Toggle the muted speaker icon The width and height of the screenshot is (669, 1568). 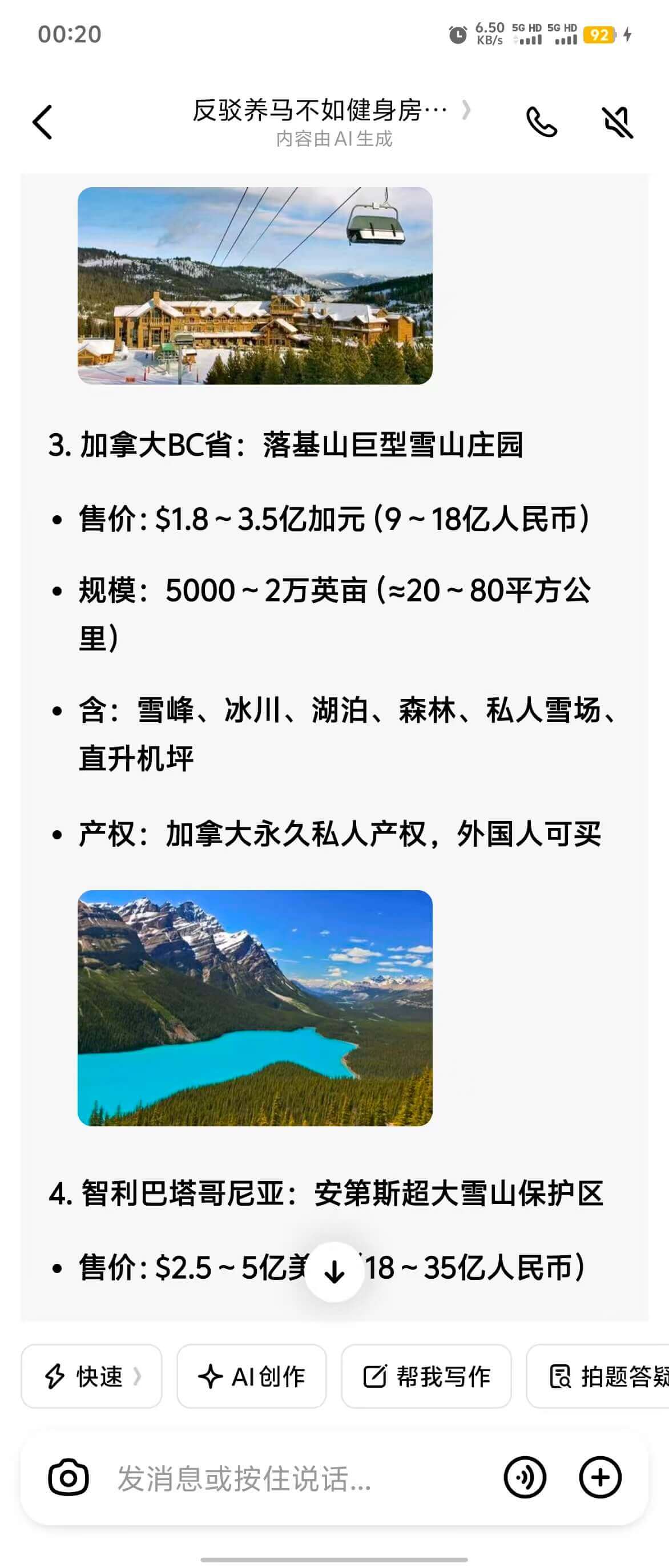pos(617,122)
